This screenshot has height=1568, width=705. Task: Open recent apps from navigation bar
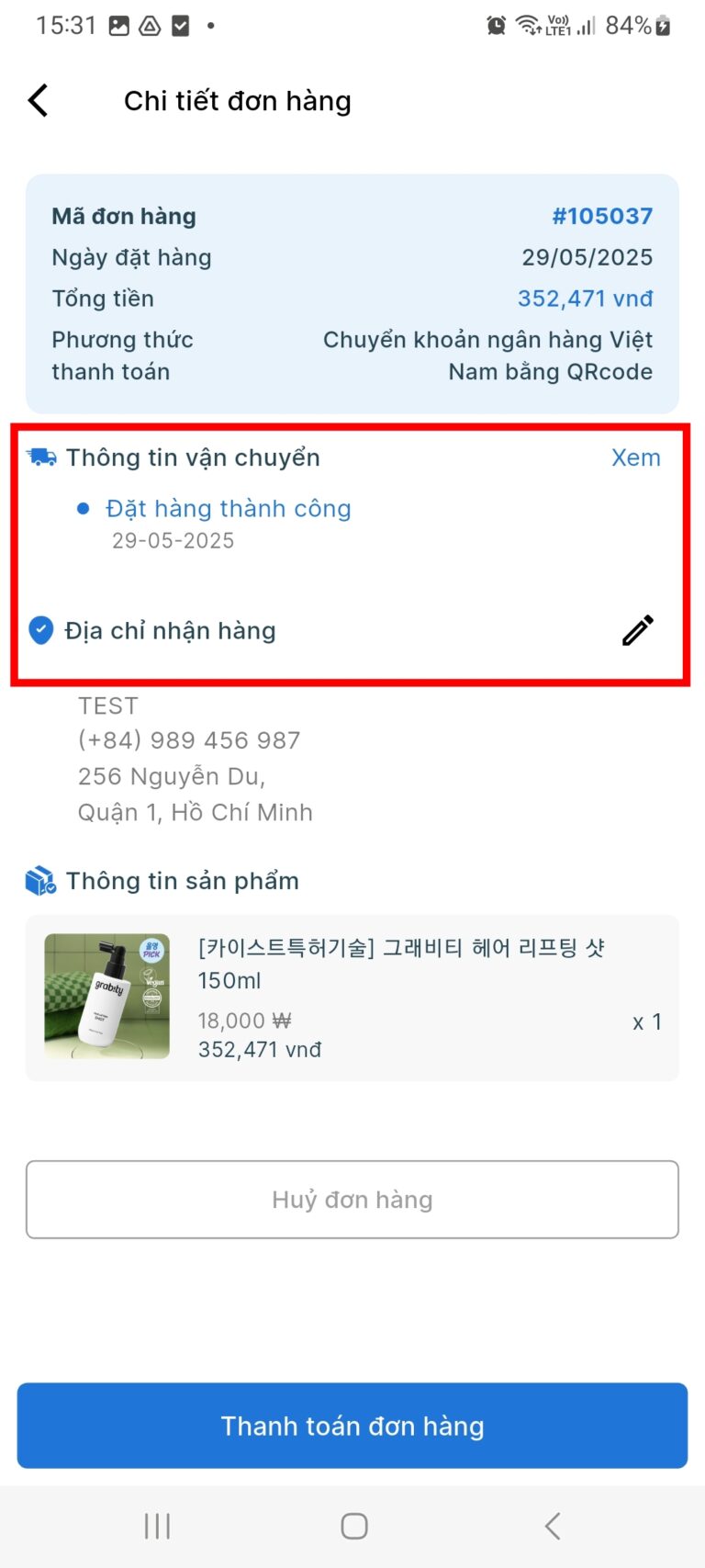point(157,1527)
